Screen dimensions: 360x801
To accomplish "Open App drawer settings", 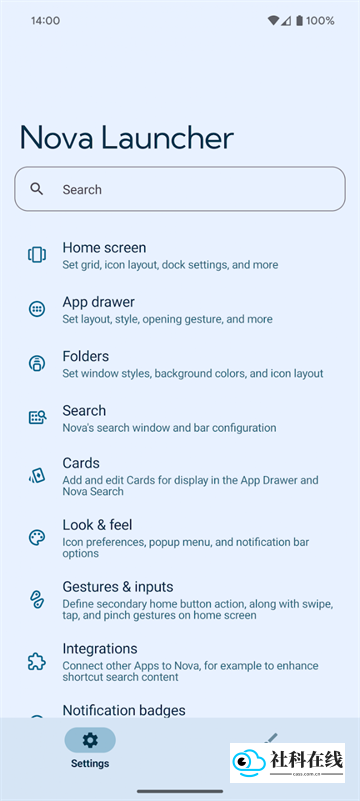I will point(180,310).
